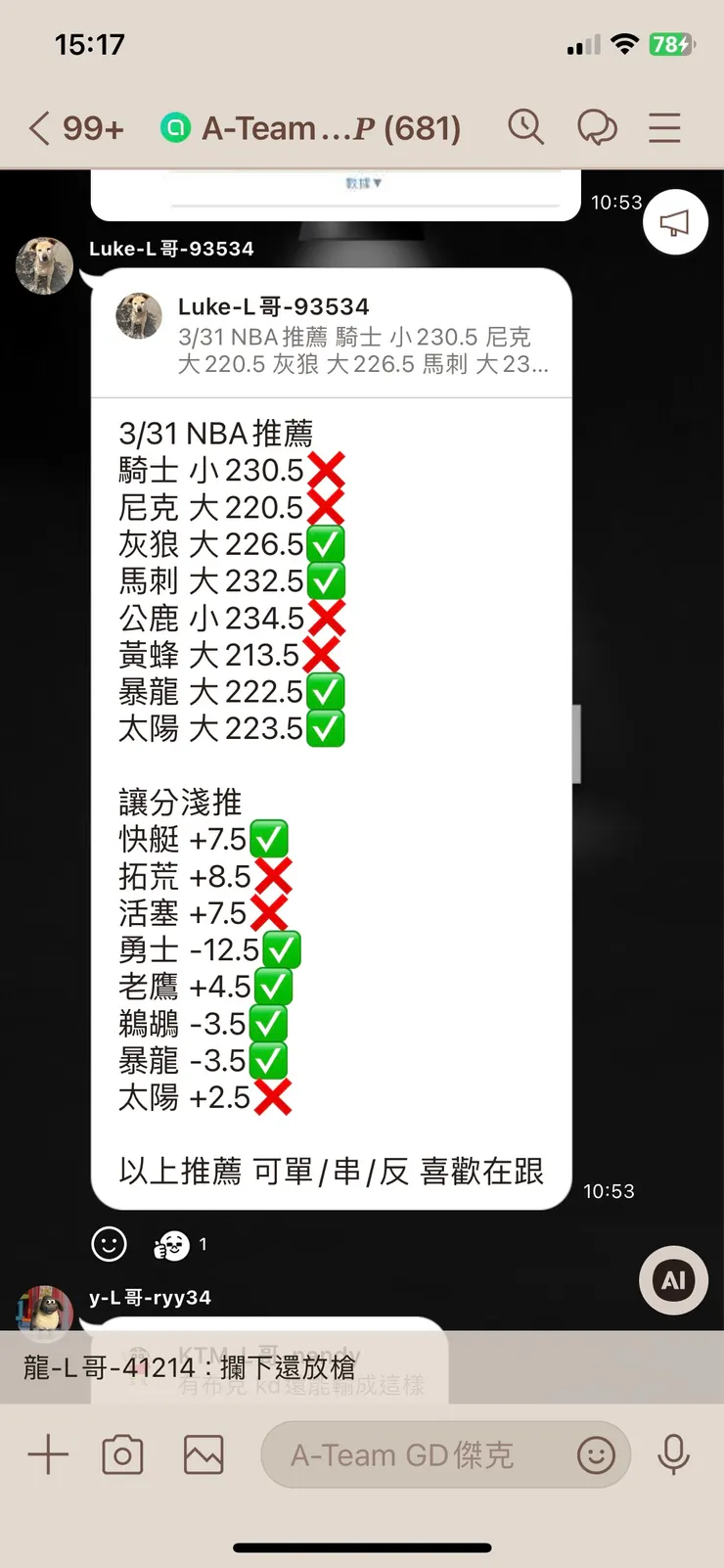Screen dimensions: 724x1568
Task: Tap the plus attachment icon
Action: [47, 1454]
